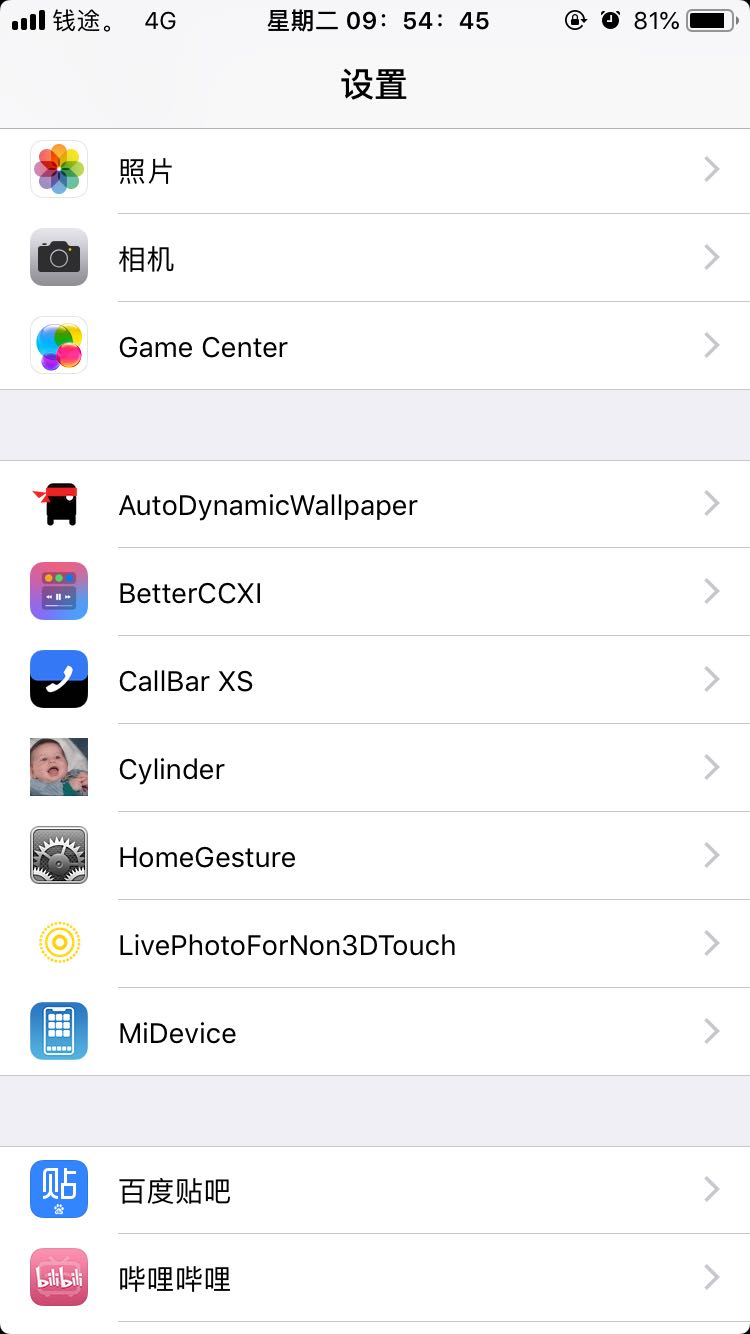
Task: Open 相机 settings
Action: click(x=375, y=258)
